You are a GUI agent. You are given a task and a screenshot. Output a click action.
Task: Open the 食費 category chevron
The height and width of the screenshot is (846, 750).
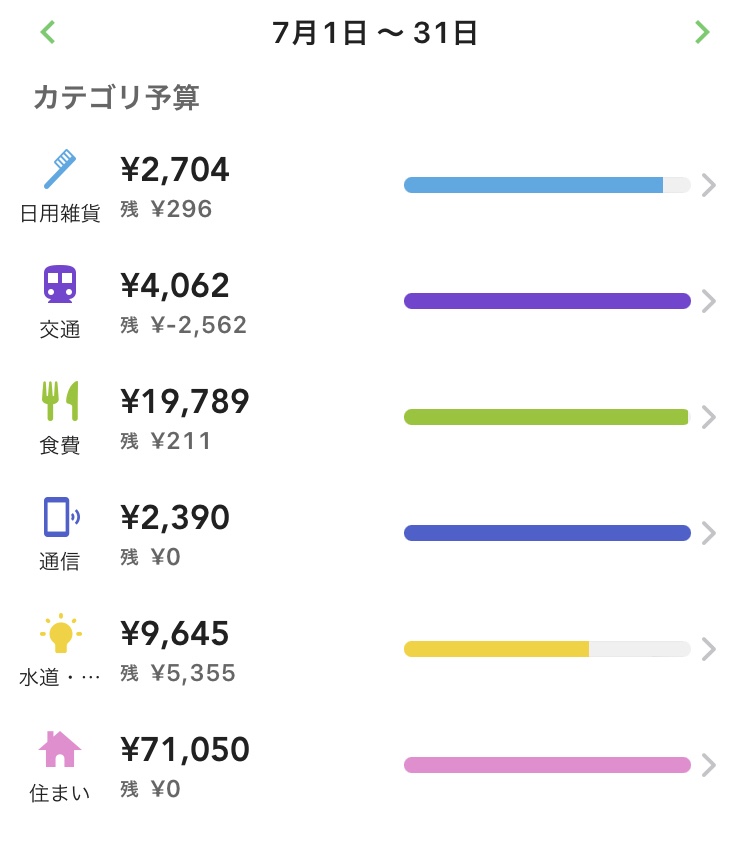pyautogui.click(x=712, y=416)
